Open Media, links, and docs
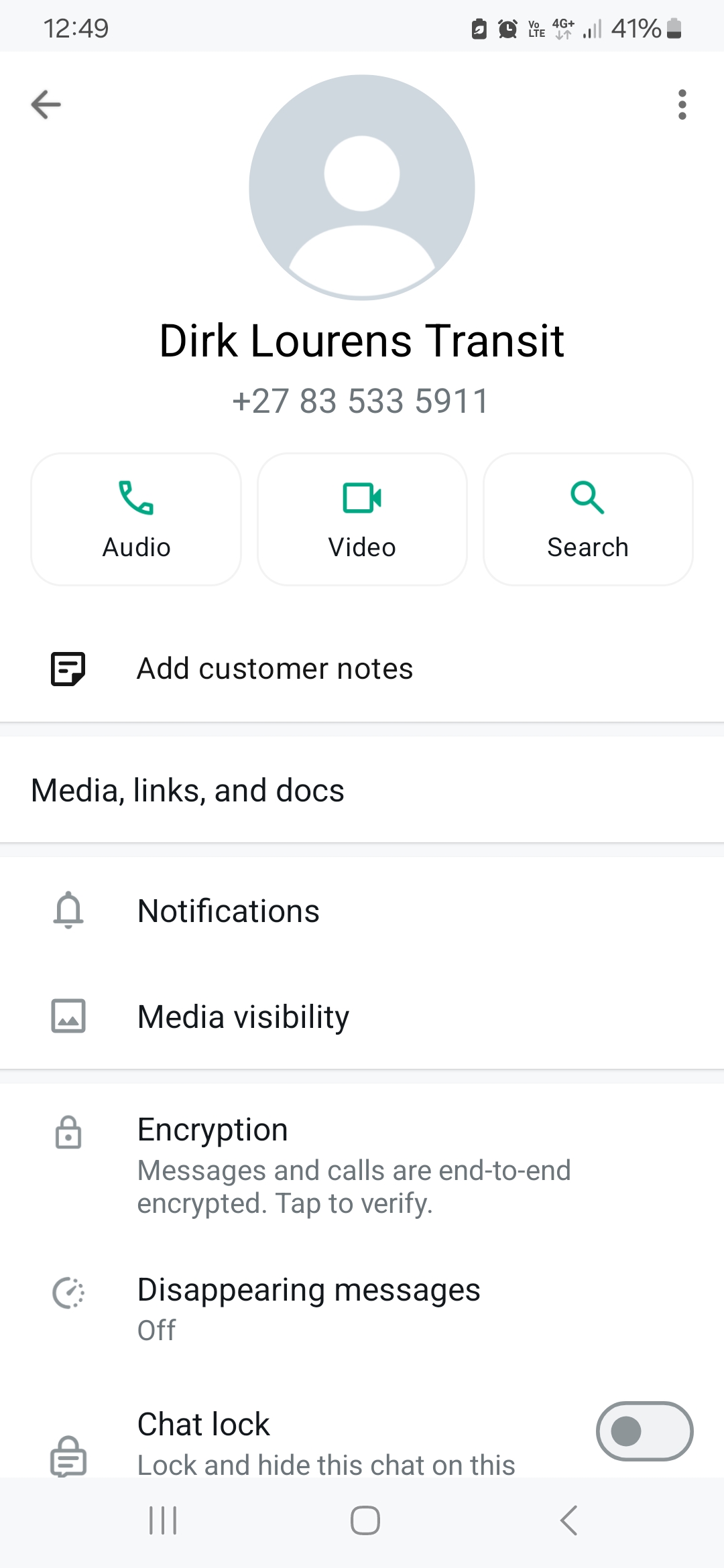Viewport: 724px width, 1568px height. [x=362, y=790]
